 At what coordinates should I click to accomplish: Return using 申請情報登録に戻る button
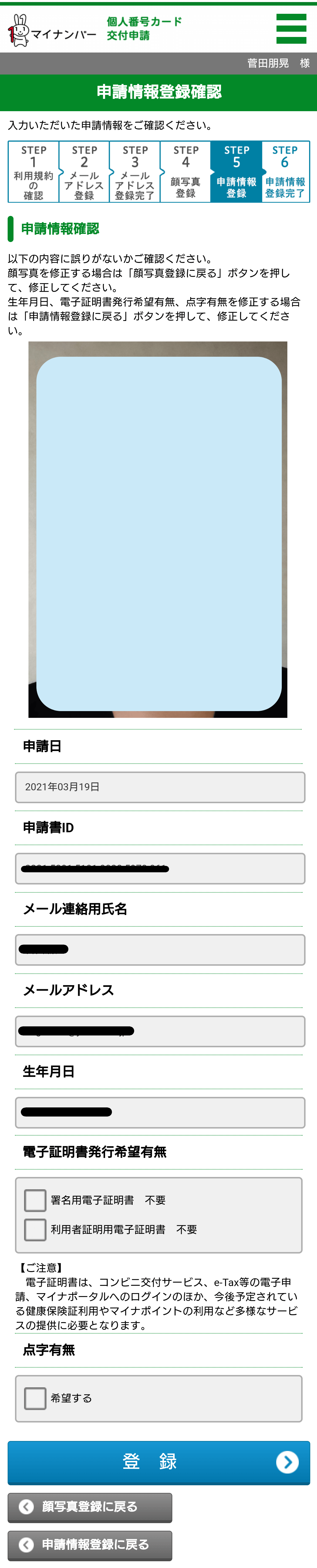point(90,1544)
